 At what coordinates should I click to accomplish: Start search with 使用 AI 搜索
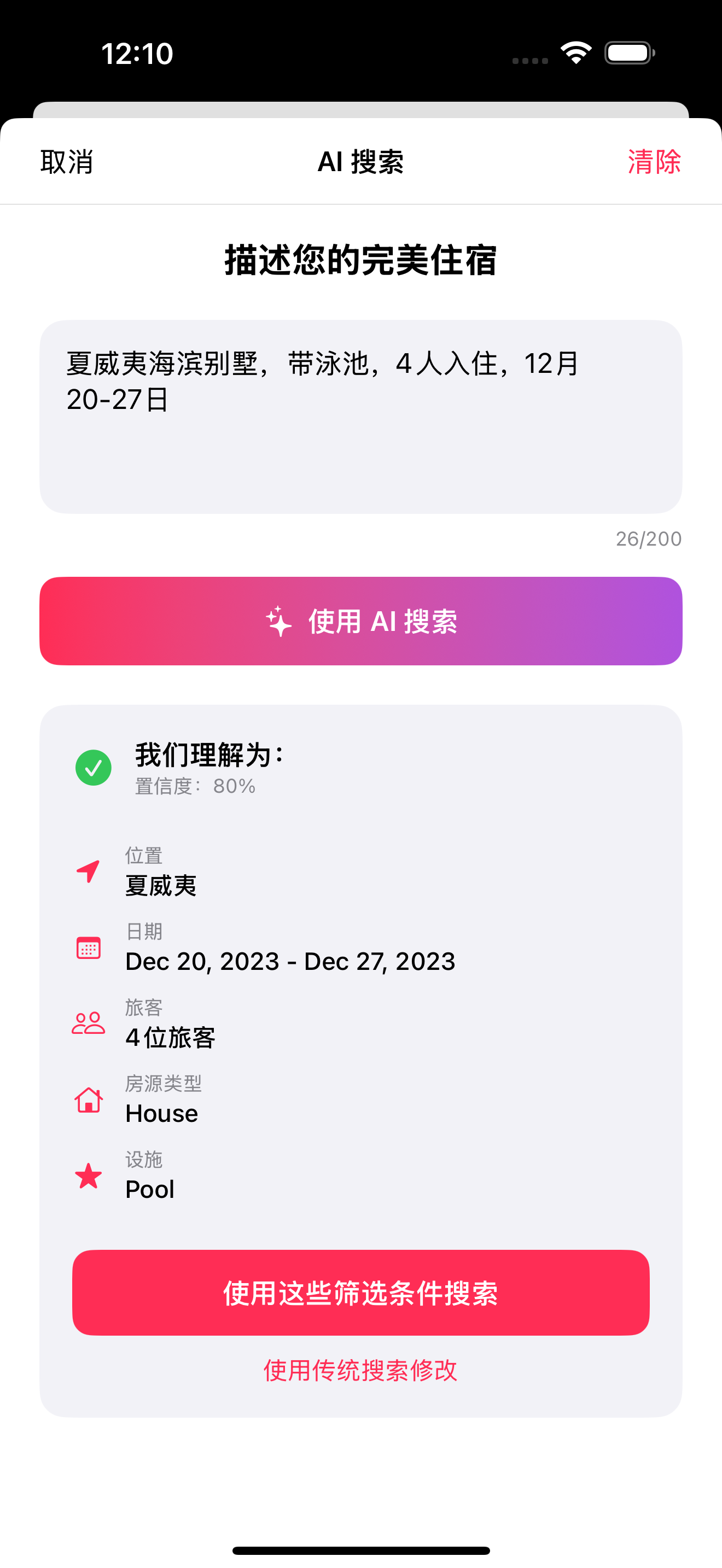pyautogui.click(x=360, y=621)
